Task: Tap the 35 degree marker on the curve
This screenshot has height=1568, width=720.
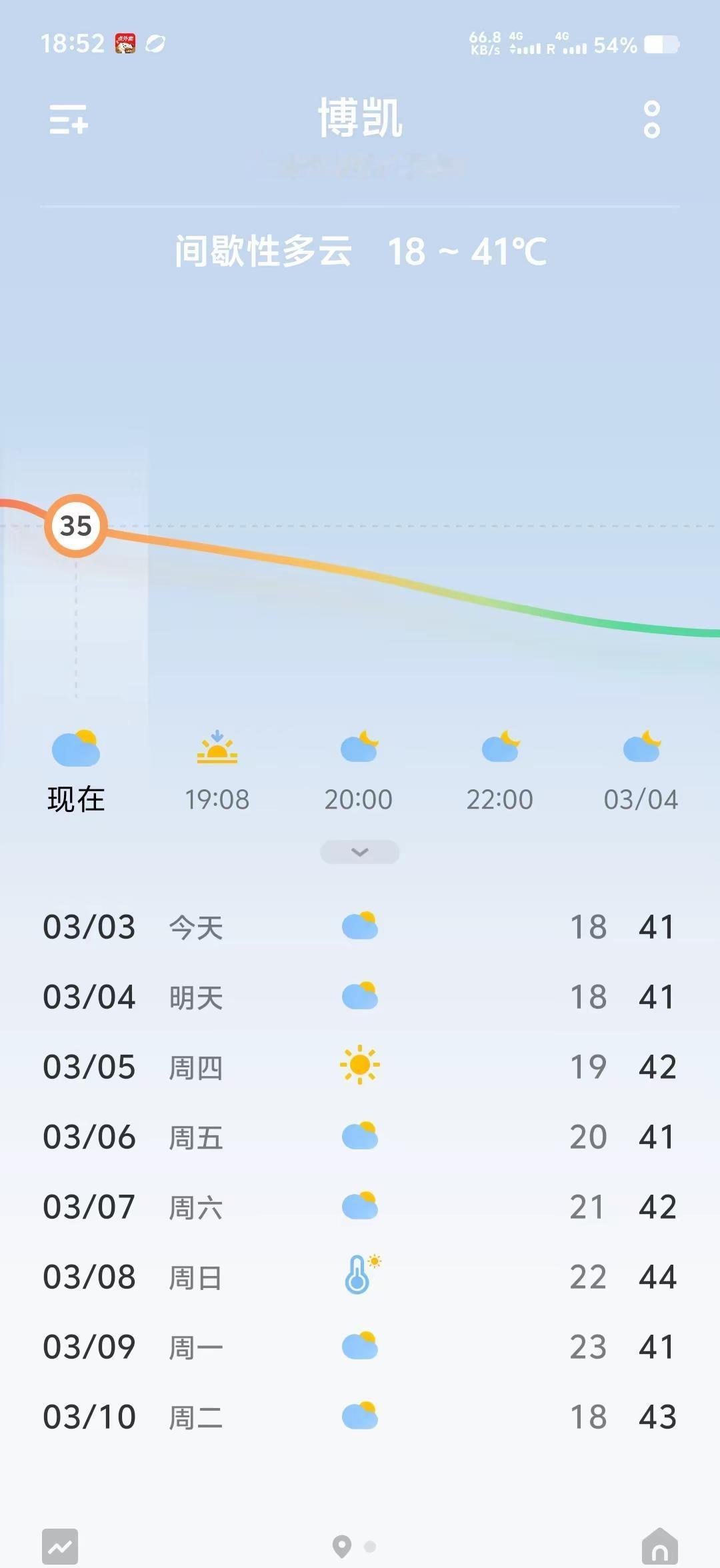Action: (77, 526)
